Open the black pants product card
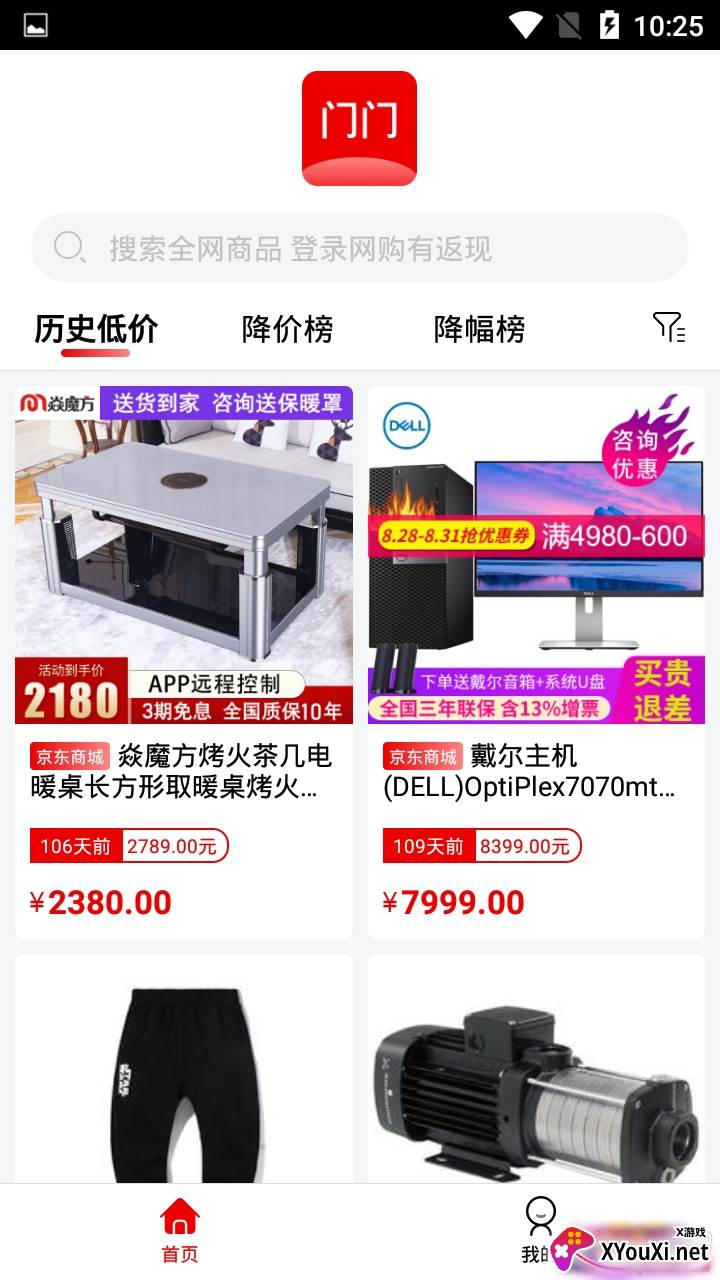This screenshot has width=720, height=1280. click(184, 1070)
